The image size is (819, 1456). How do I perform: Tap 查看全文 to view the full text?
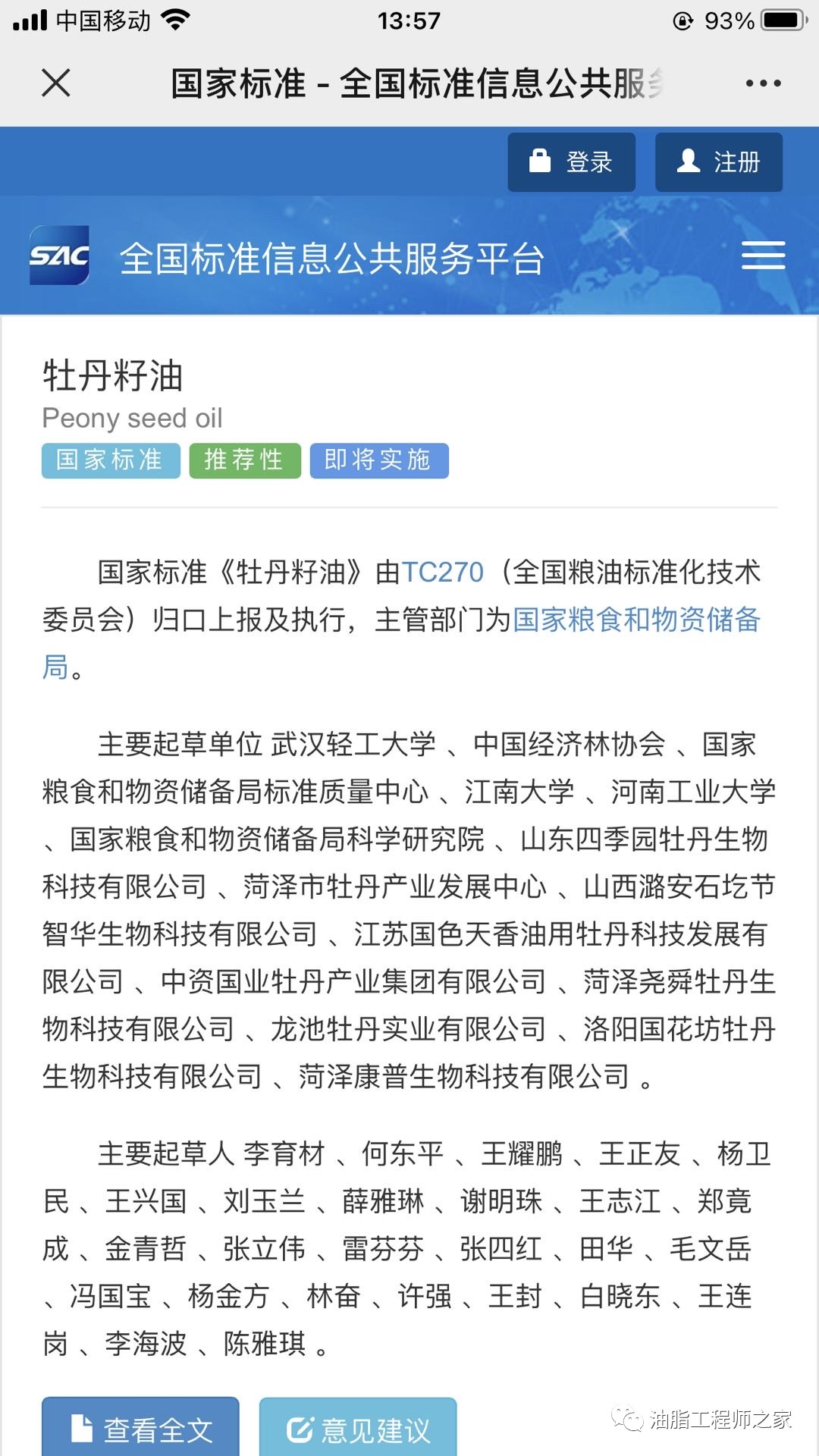[140, 1429]
